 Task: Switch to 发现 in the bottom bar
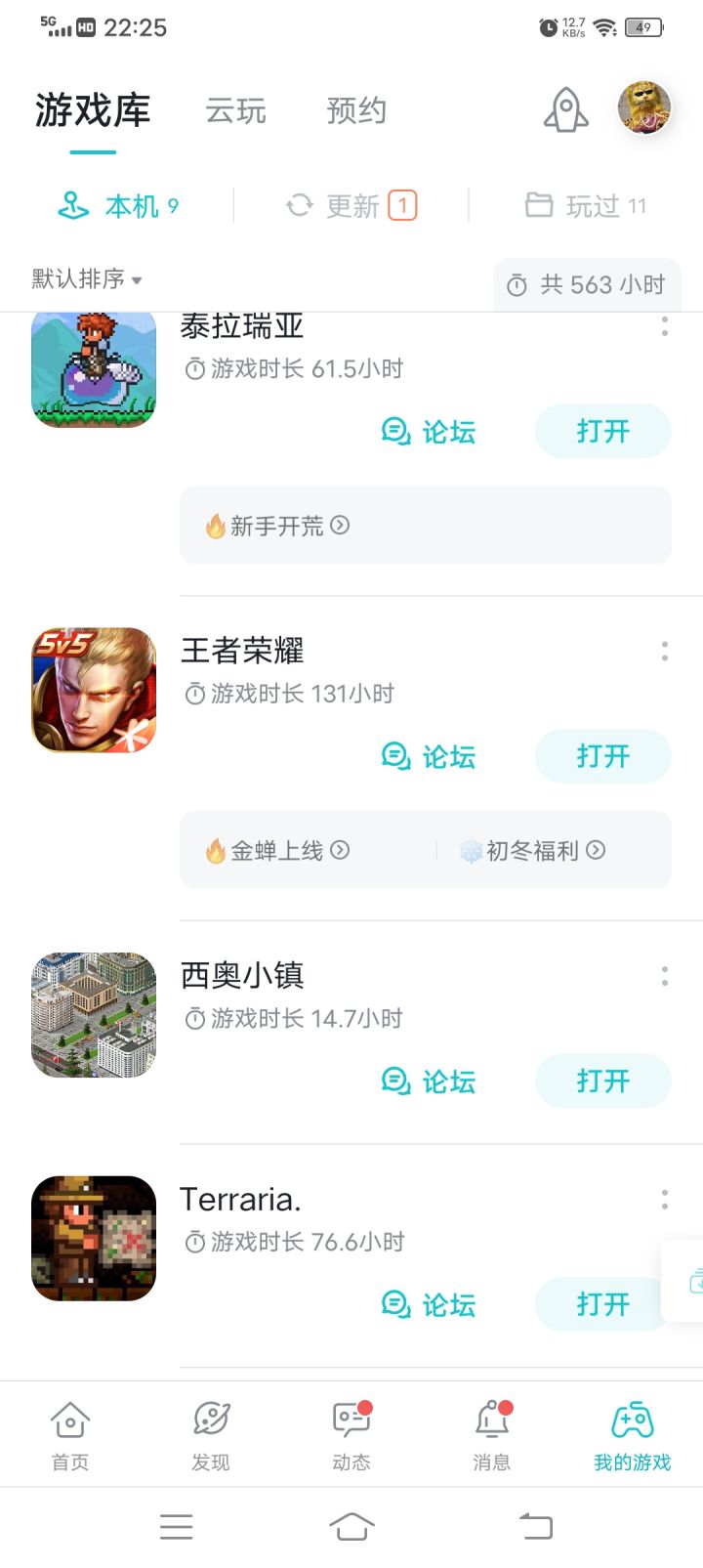(x=211, y=1435)
